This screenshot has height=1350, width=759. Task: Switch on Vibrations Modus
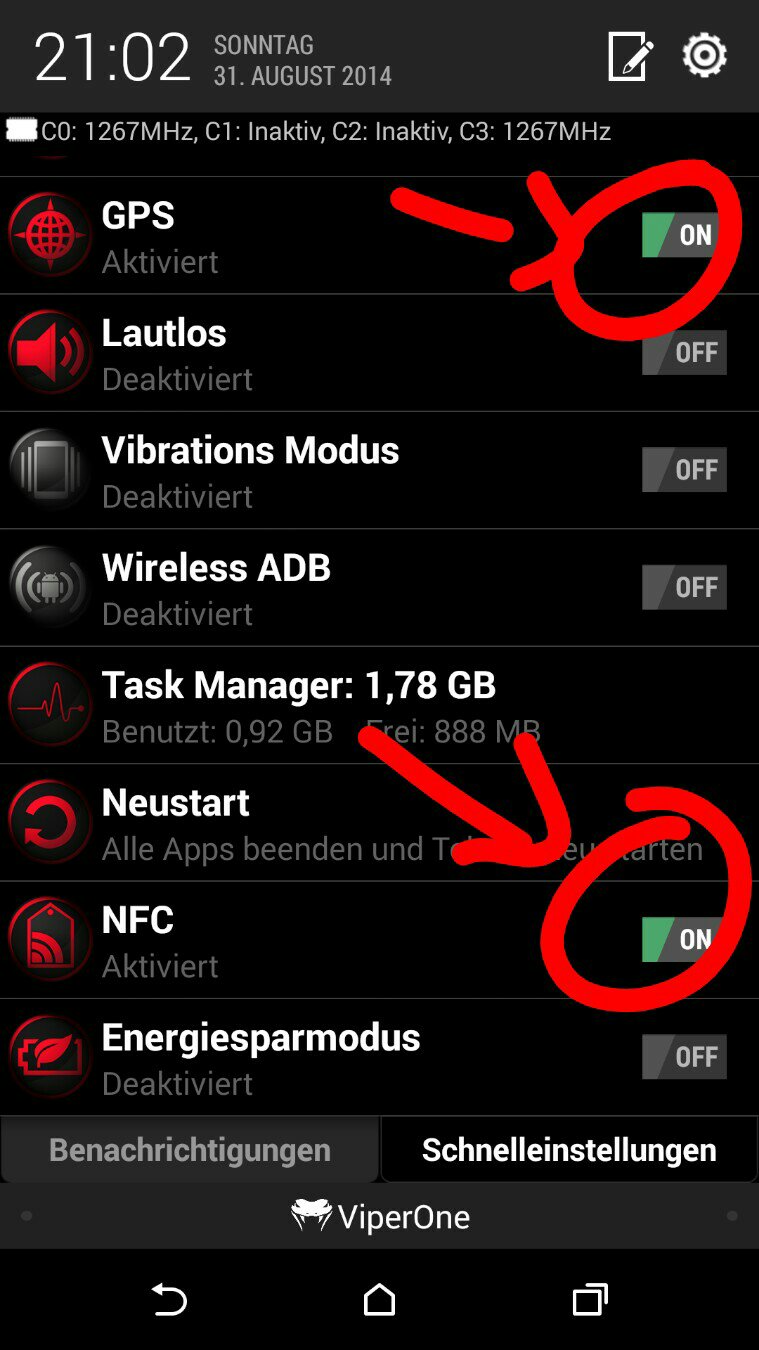(684, 470)
